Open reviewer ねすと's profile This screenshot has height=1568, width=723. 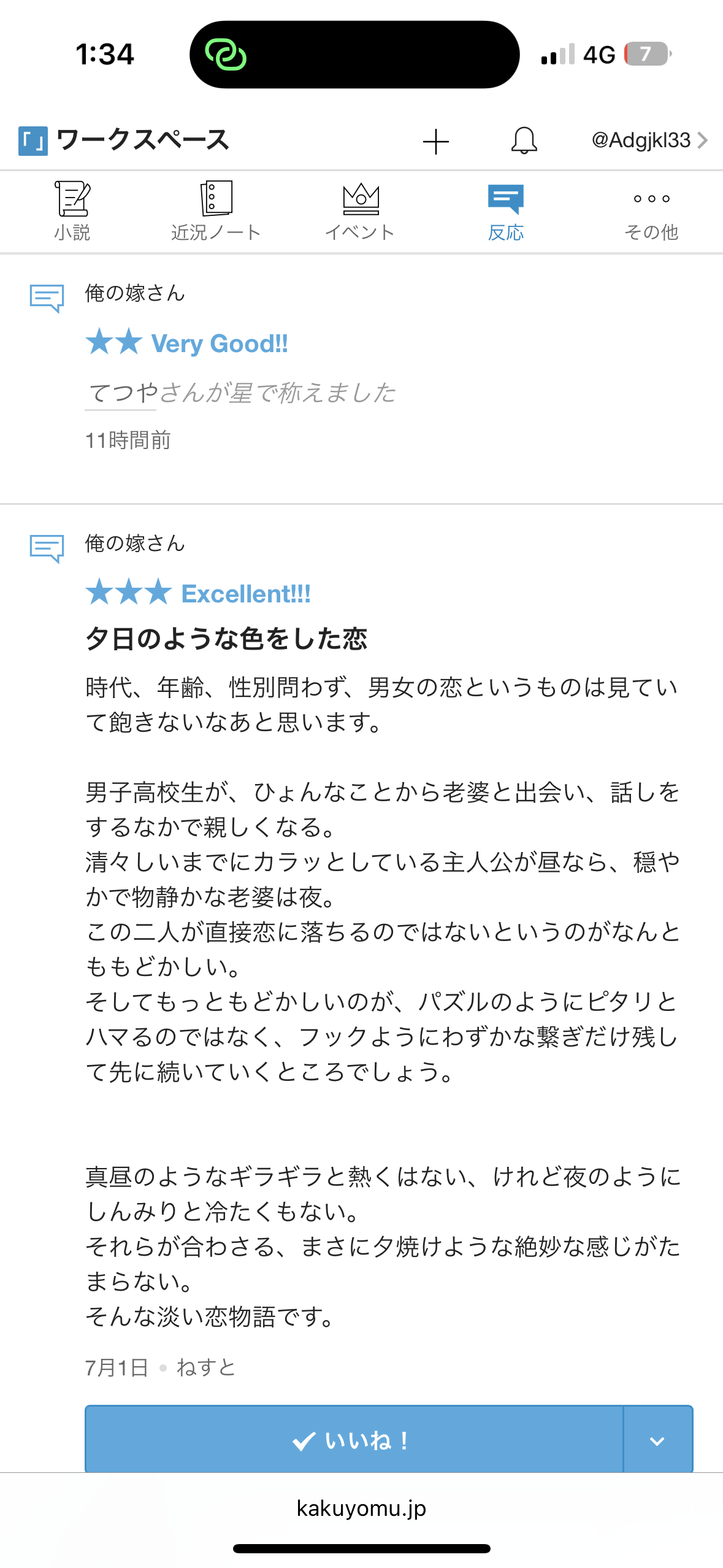click(206, 1367)
